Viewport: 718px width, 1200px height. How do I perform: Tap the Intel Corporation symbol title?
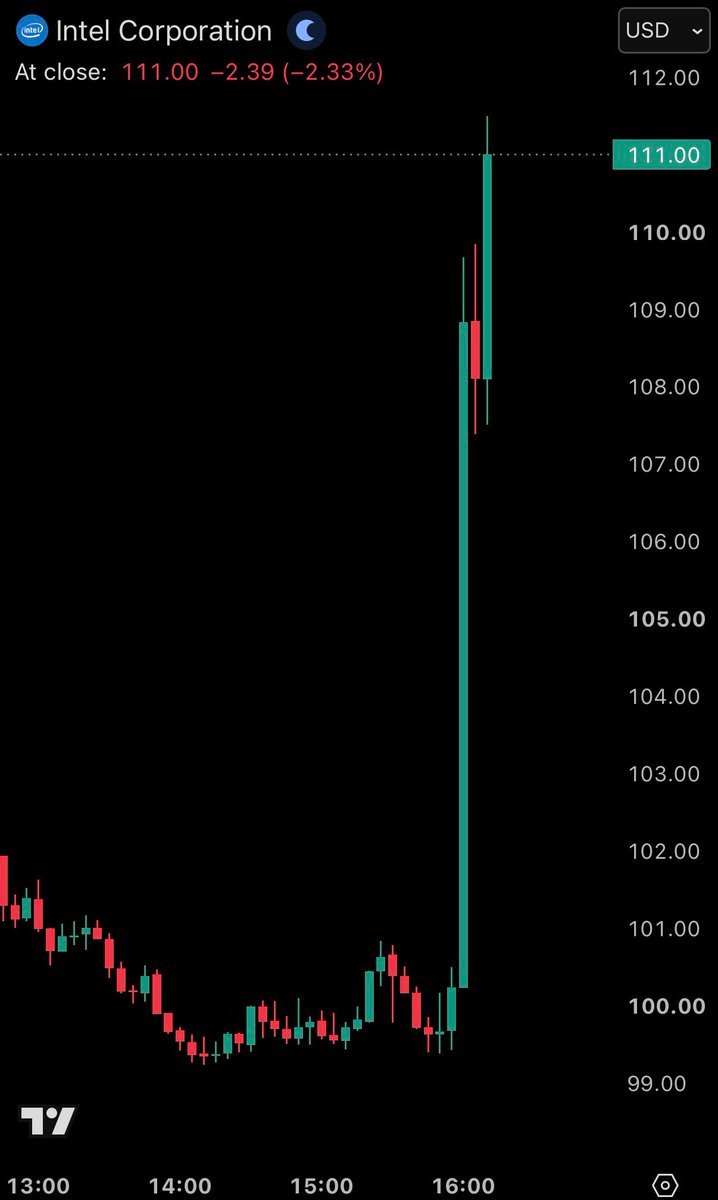(163, 31)
